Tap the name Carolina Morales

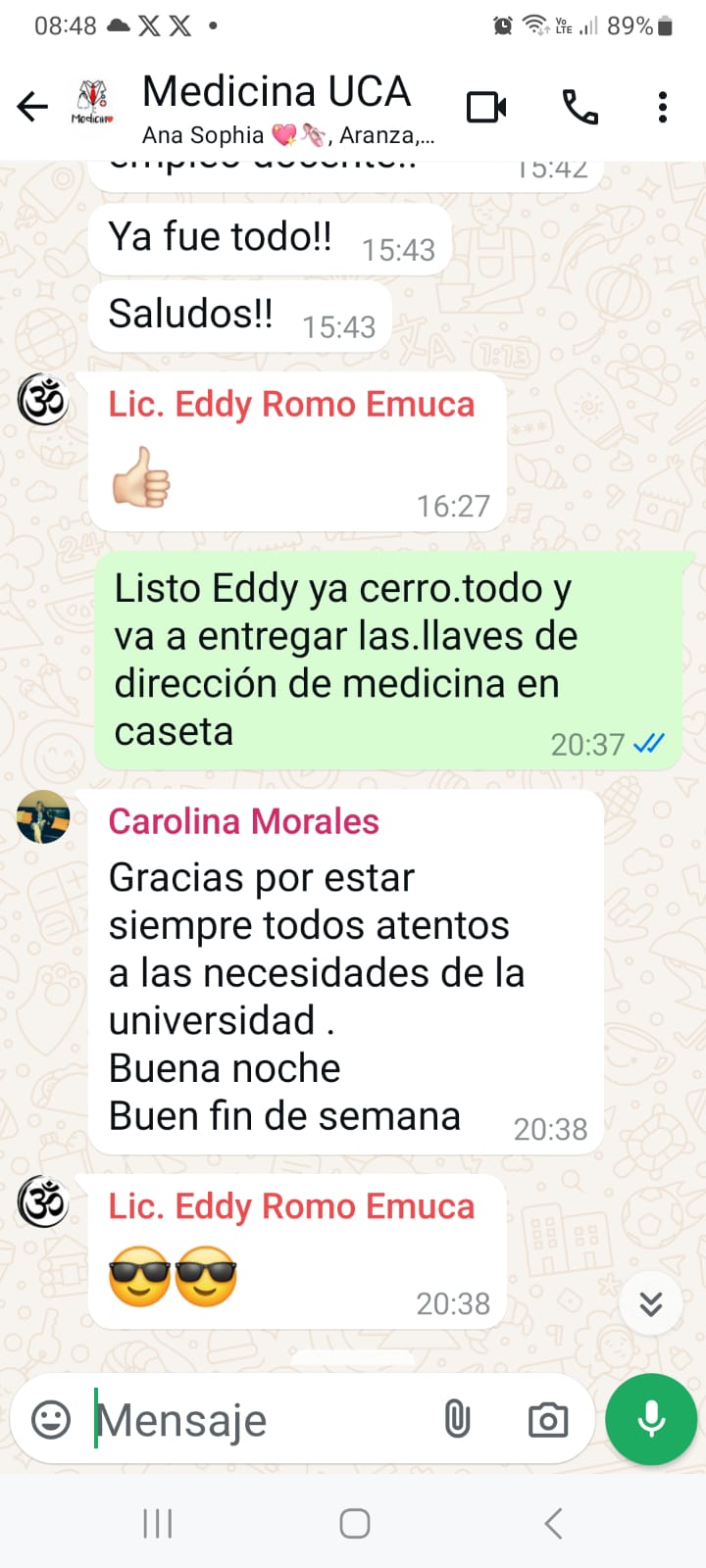[x=243, y=821]
